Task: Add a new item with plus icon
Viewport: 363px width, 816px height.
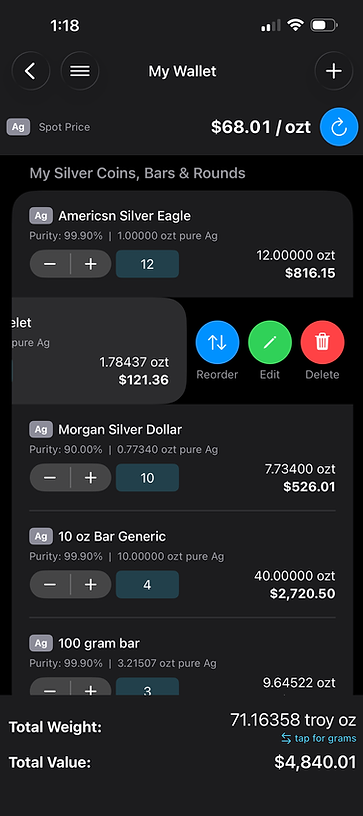Action: pyautogui.click(x=333, y=71)
